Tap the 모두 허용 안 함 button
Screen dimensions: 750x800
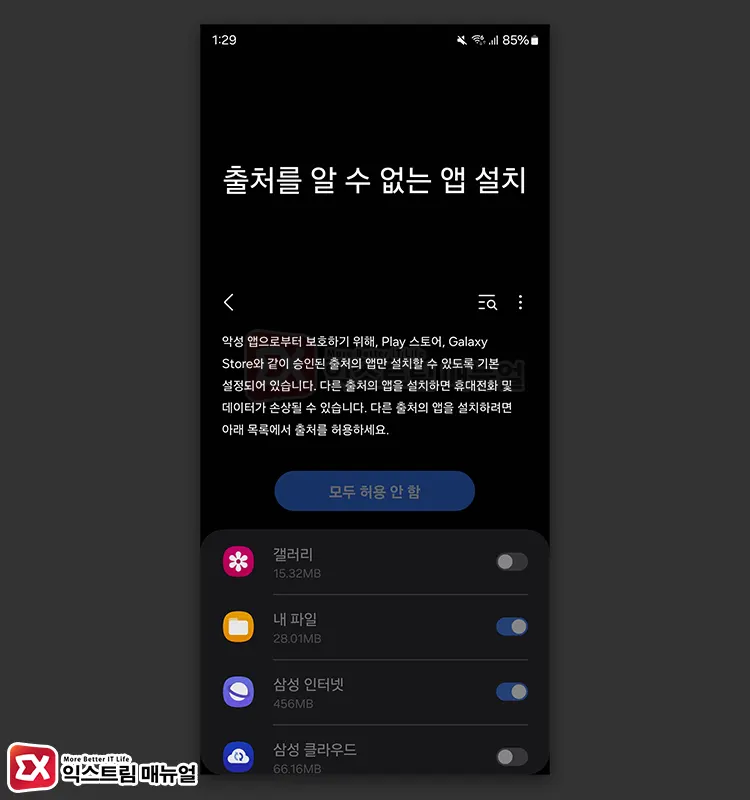pyautogui.click(x=374, y=491)
